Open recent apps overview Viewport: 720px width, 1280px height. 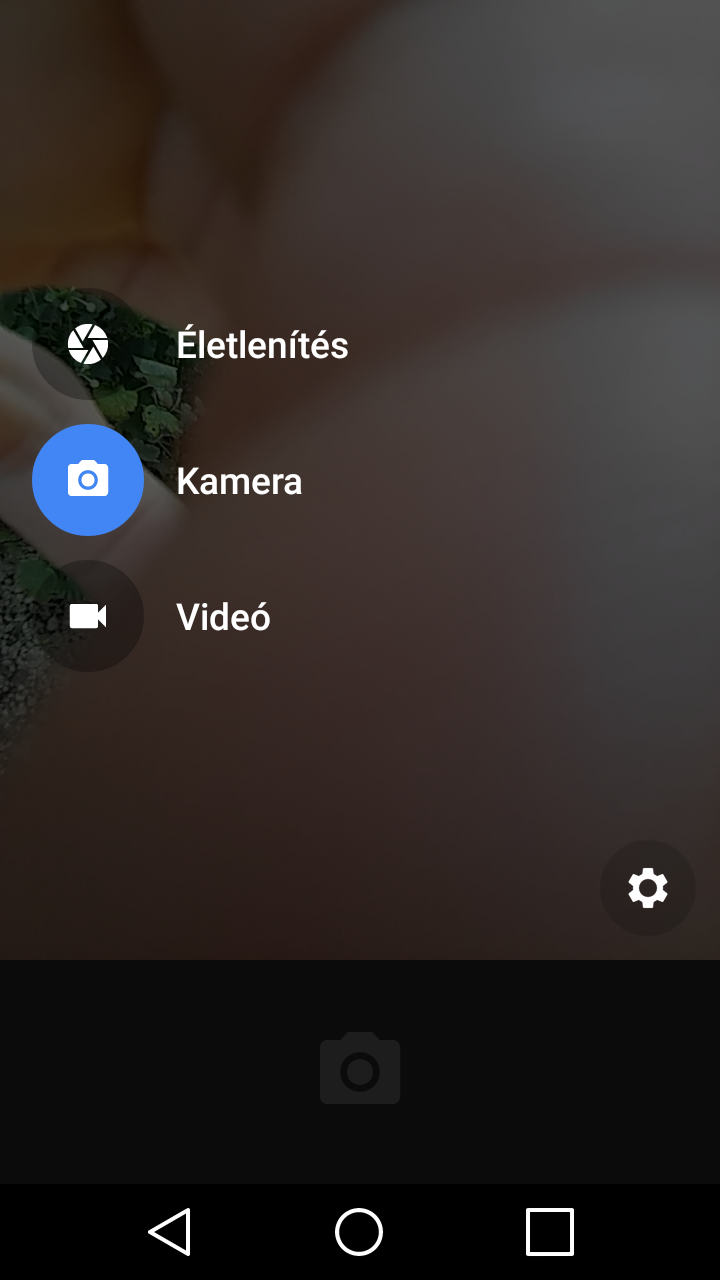pyautogui.click(x=550, y=1231)
